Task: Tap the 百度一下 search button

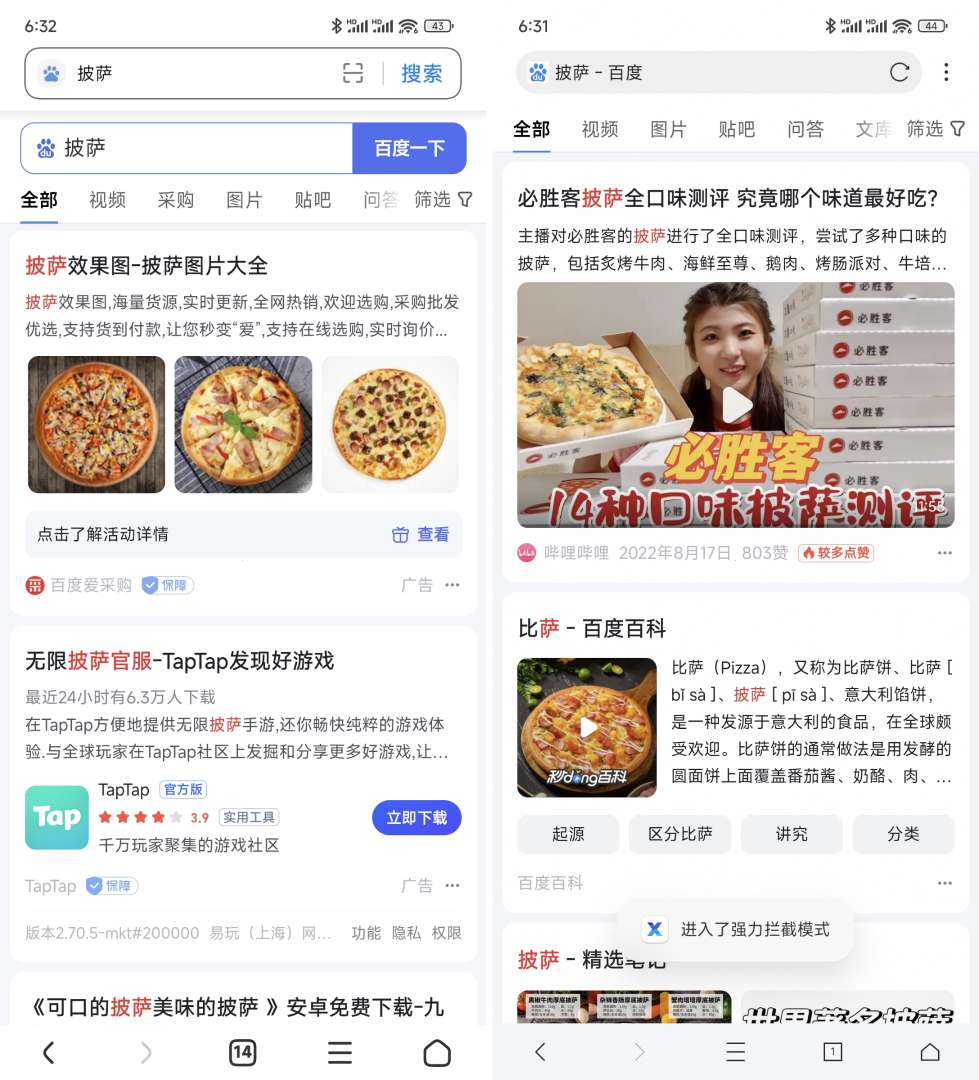Action: coord(409,149)
